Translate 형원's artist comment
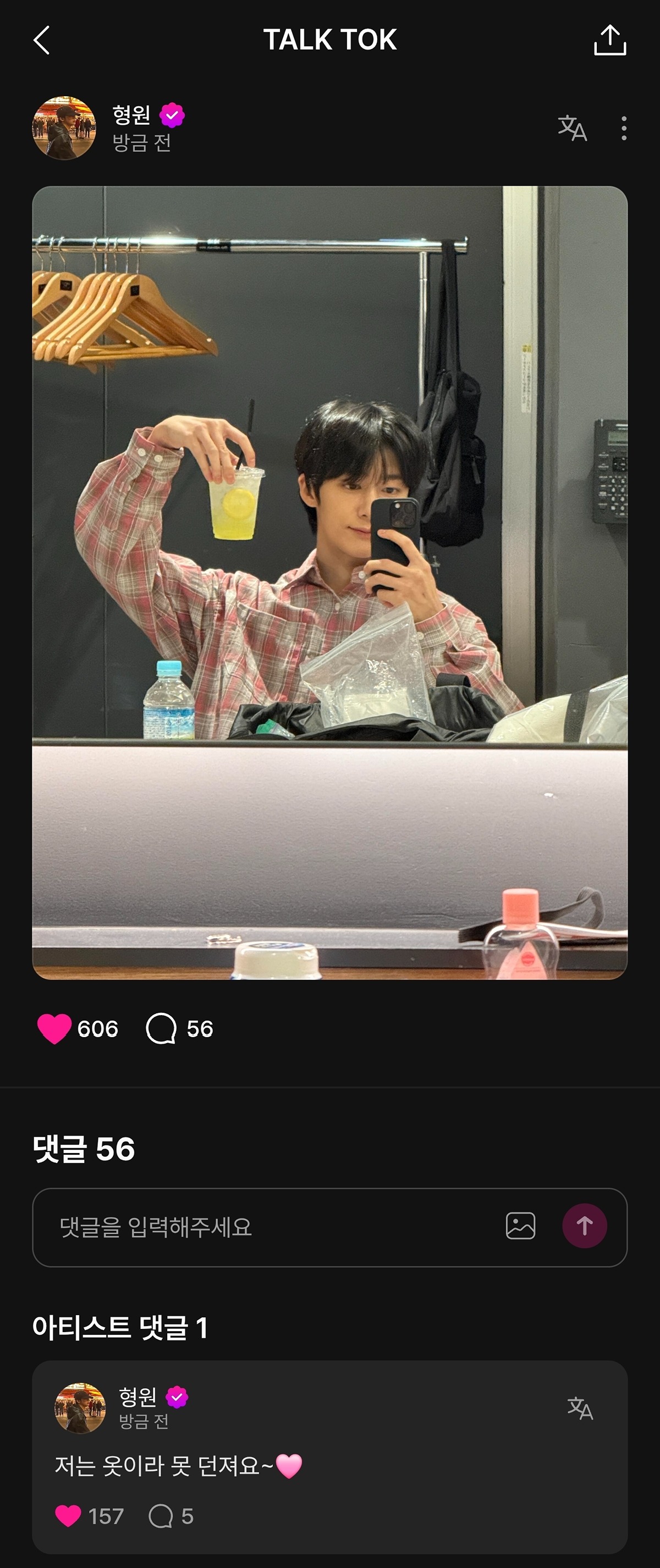 tap(580, 1408)
